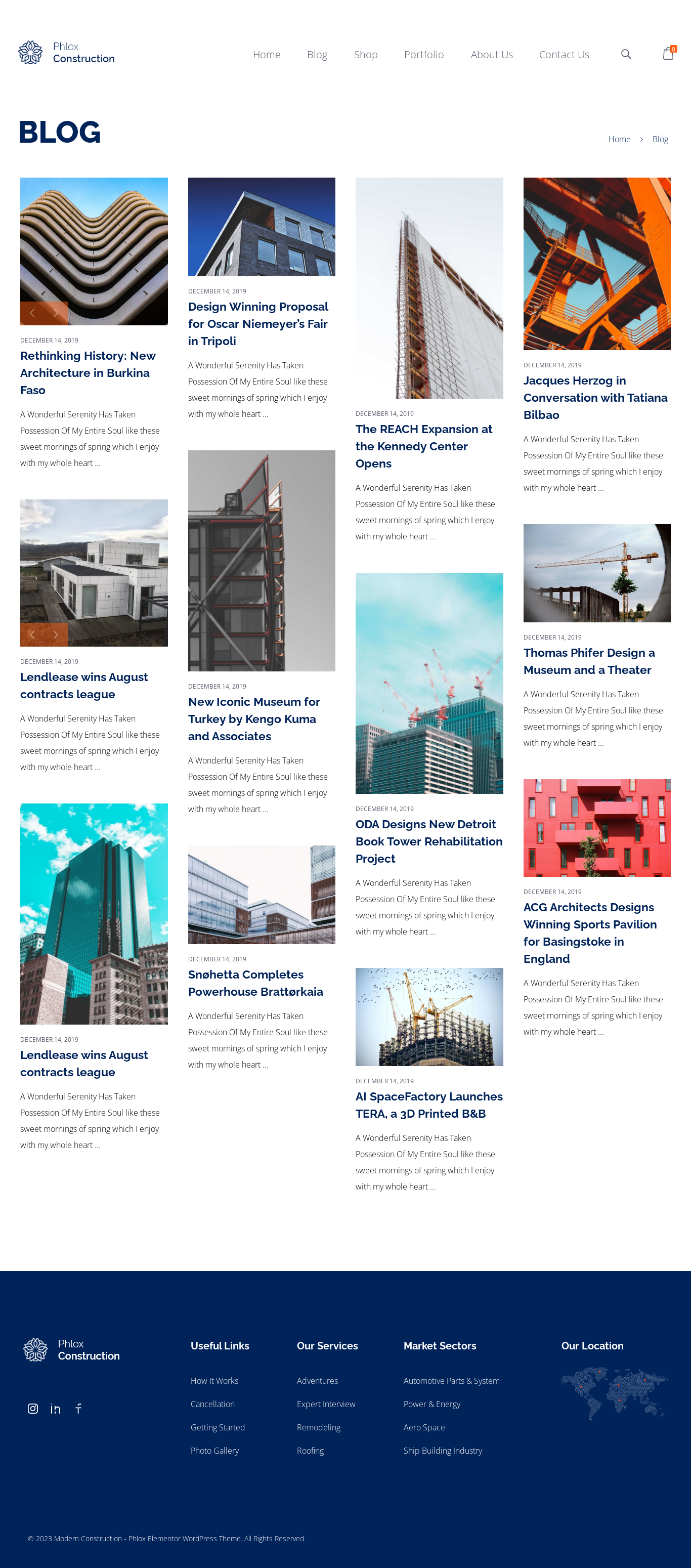Open the LinkedIn footer icon
The image size is (691, 1568).
pos(56,1409)
